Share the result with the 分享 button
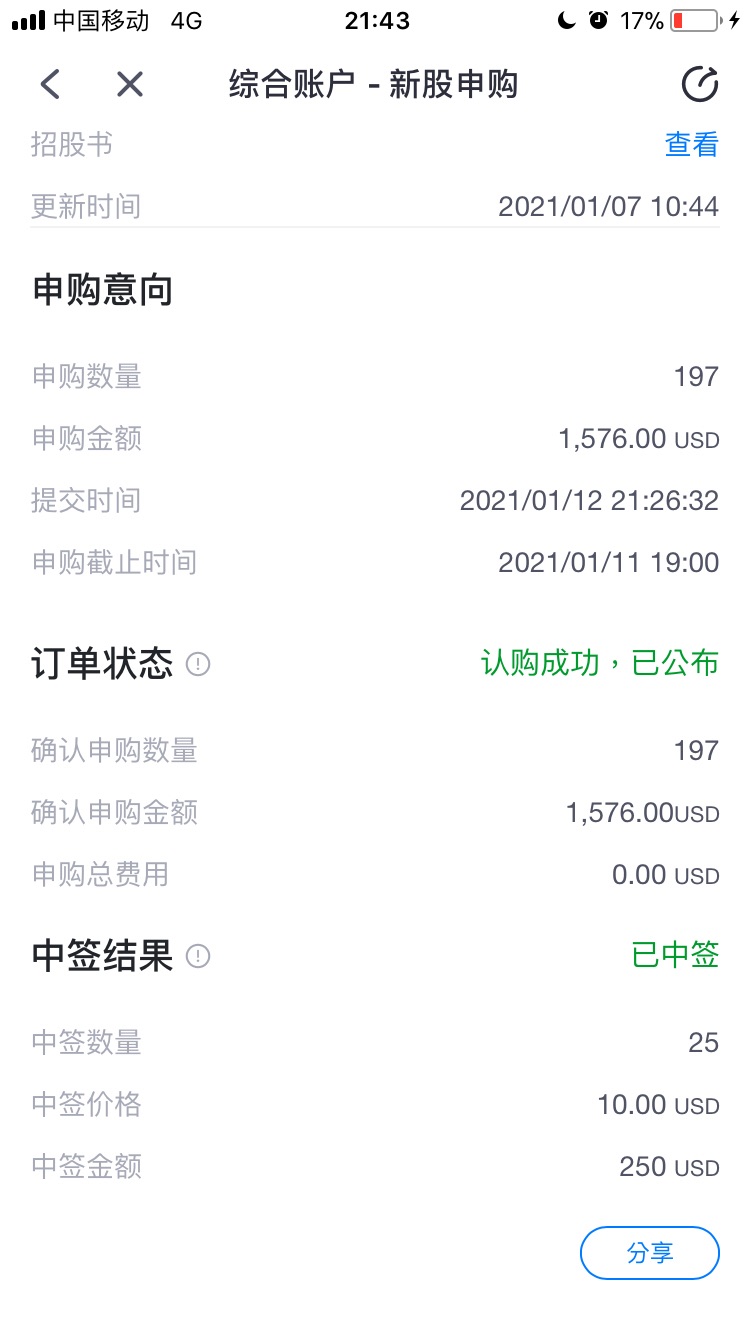The width and height of the screenshot is (750, 1334). point(650,1253)
